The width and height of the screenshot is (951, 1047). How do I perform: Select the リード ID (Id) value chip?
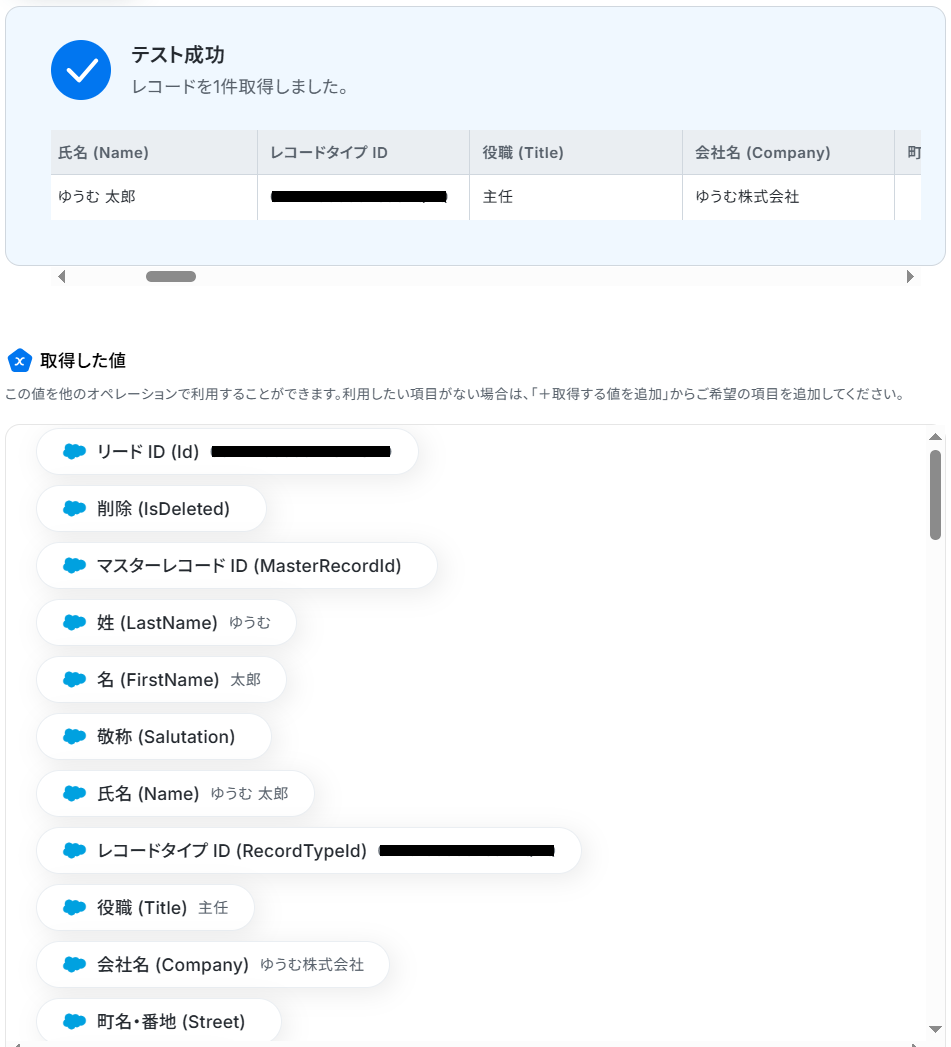pyautogui.click(x=227, y=452)
